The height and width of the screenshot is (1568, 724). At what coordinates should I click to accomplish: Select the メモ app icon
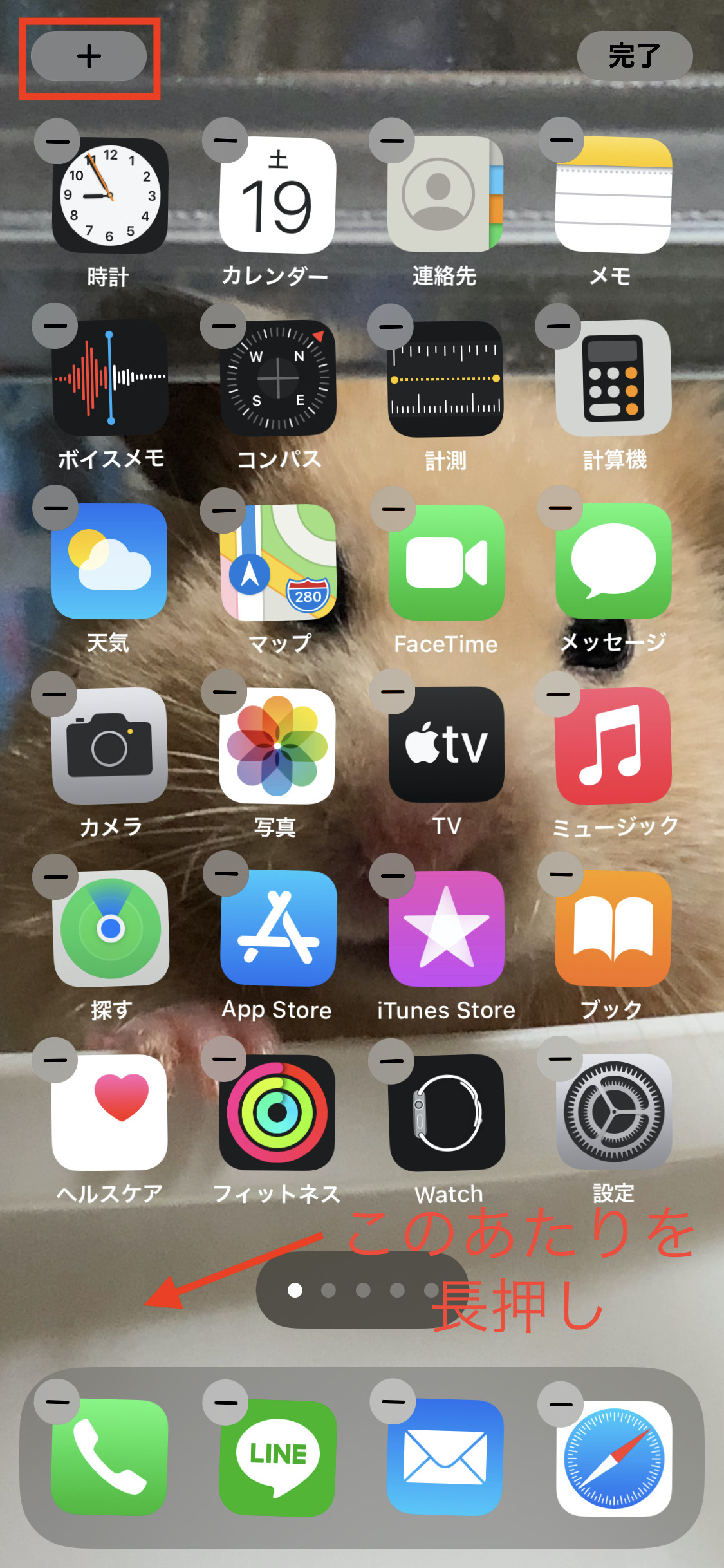613,194
